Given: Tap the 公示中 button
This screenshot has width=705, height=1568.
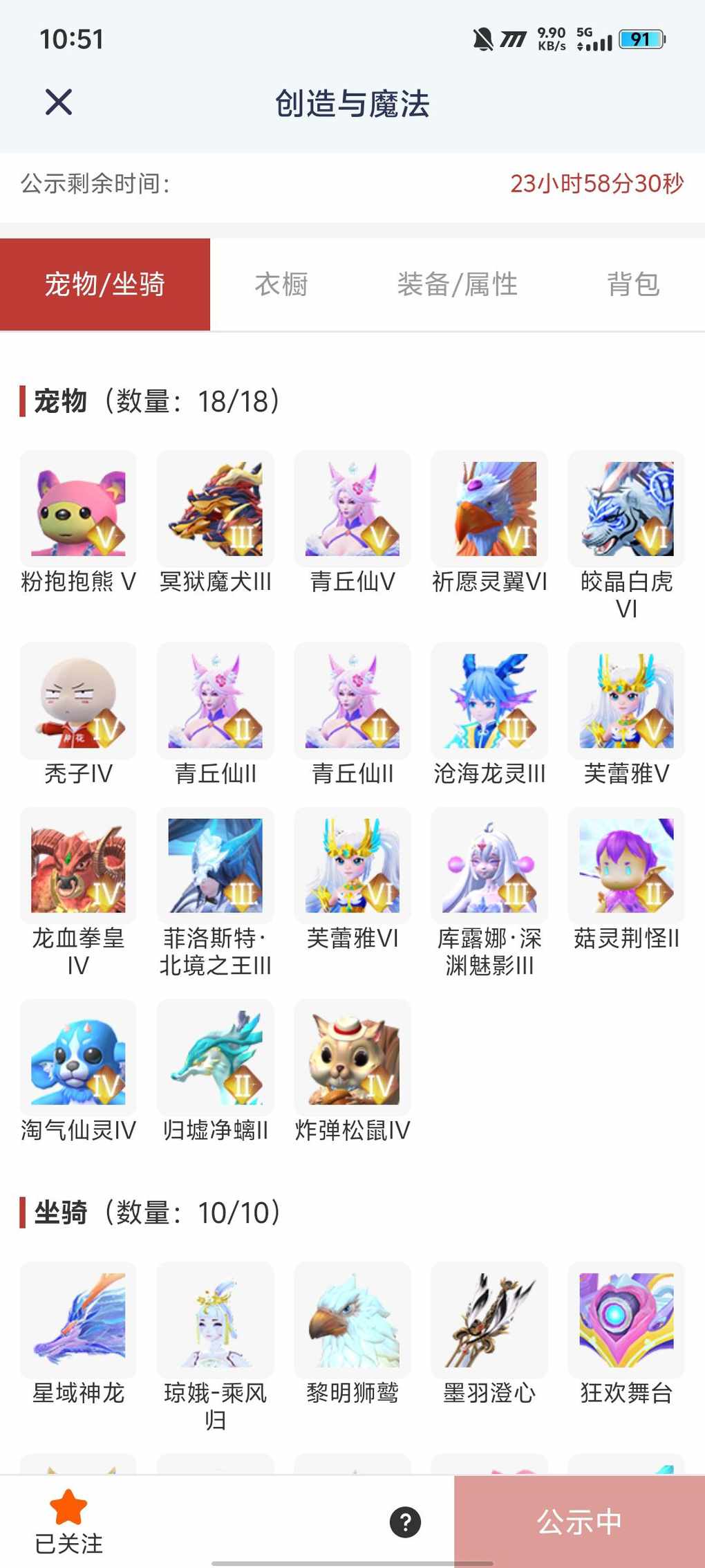Looking at the screenshot, I should pyautogui.click(x=579, y=1522).
